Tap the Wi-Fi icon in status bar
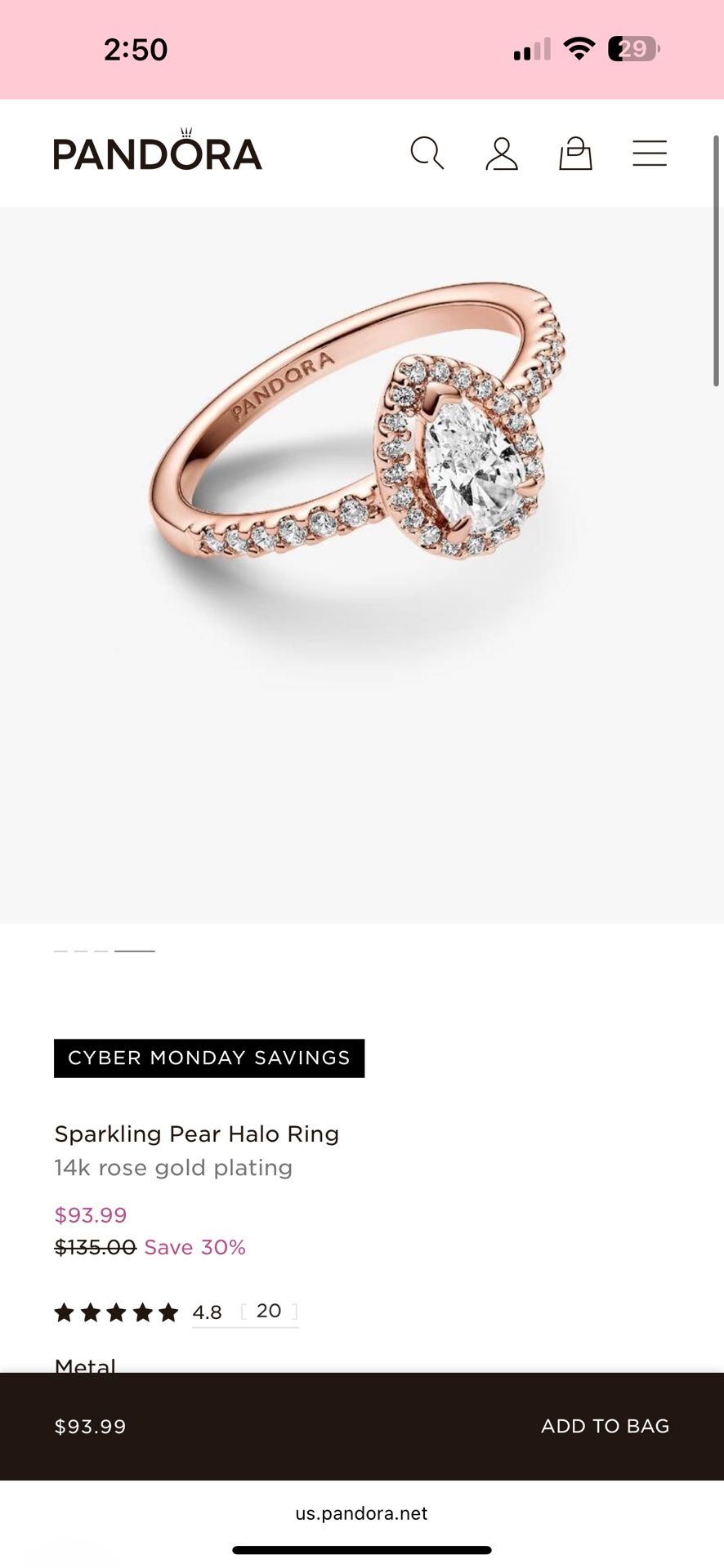724x1568 pixels. [x=579, y=48]
